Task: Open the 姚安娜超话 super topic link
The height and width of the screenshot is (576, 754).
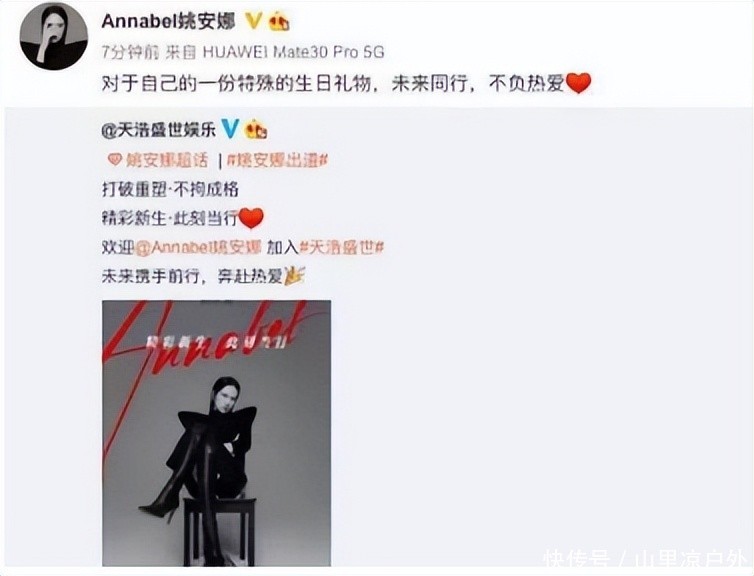Action: (x=159, y=160)
